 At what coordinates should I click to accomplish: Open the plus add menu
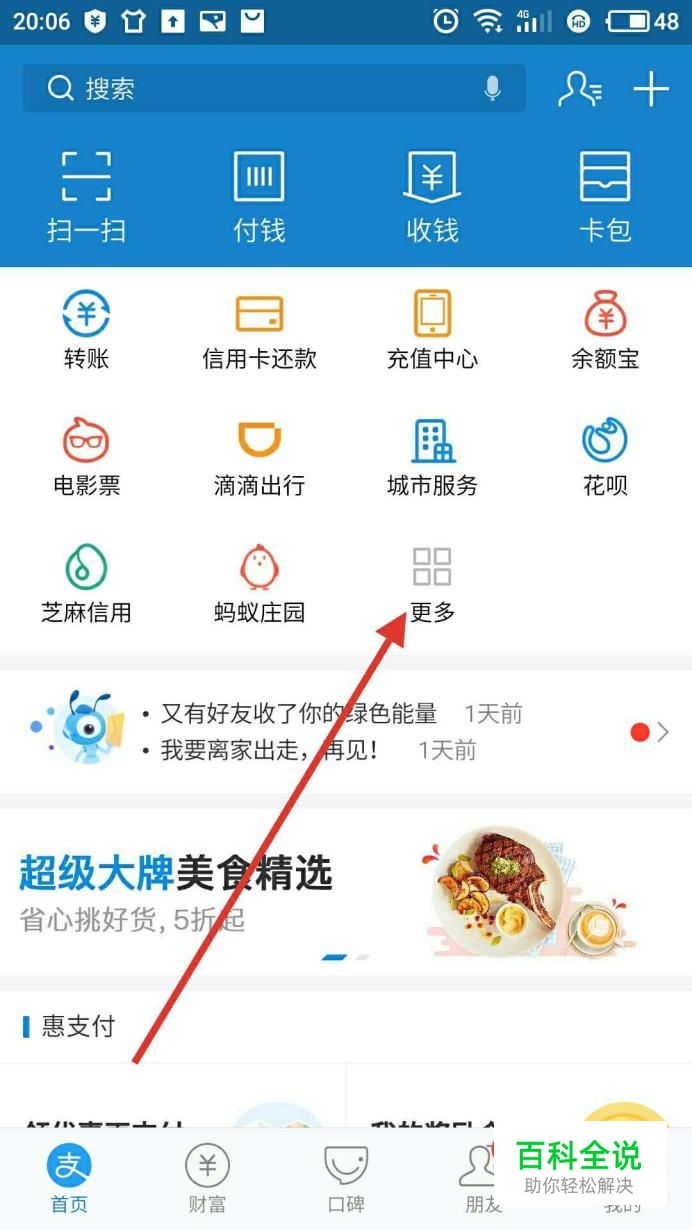651,89
